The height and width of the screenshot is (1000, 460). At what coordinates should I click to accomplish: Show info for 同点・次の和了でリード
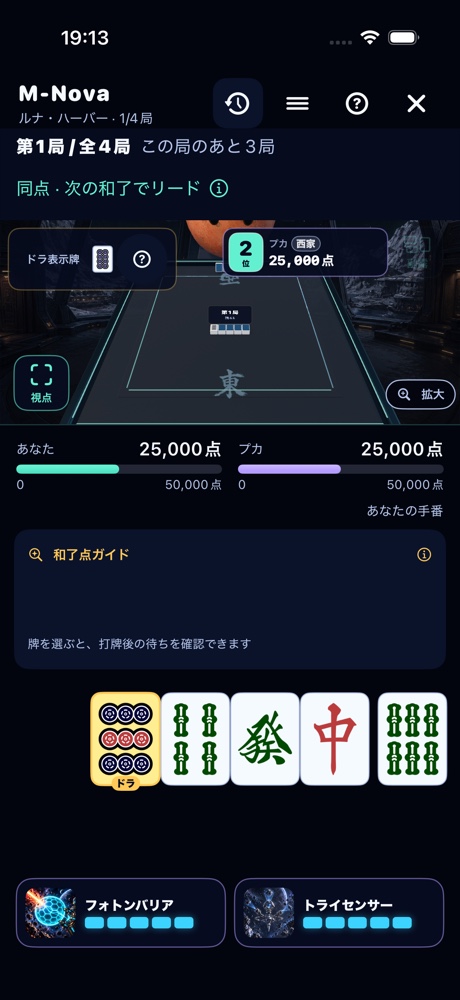219,189
